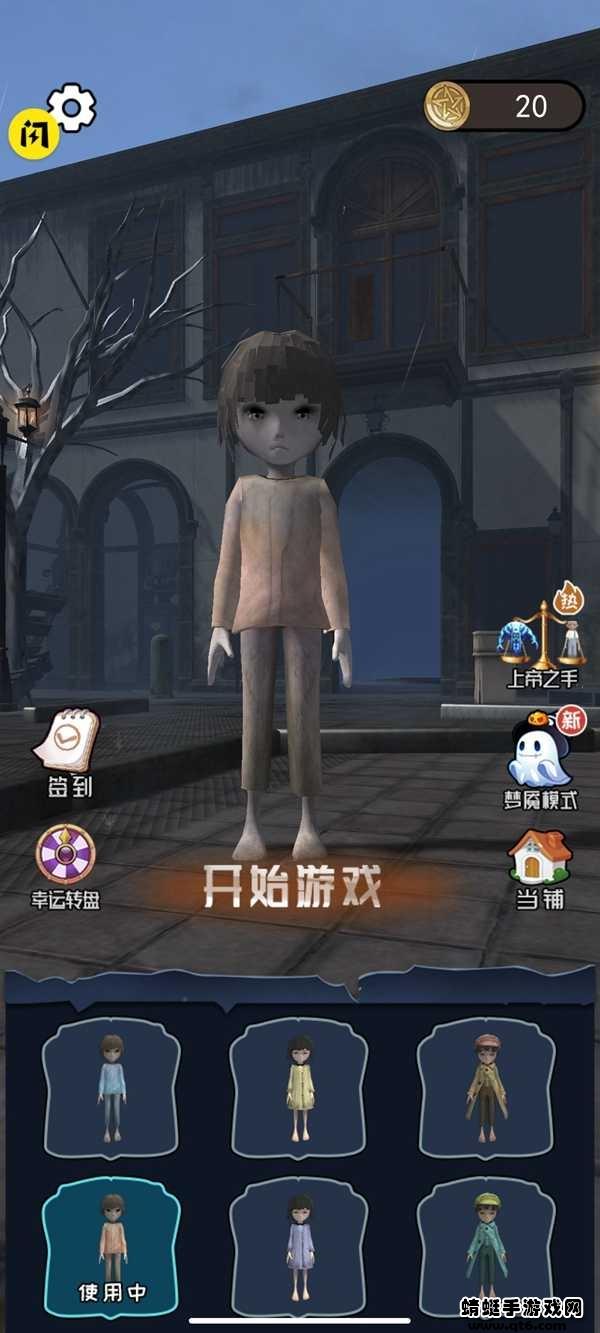This screenshot has width=600, height=1333.
Task: Open the 幸运转盘 lucky wheel
Action: pos(65,866)
